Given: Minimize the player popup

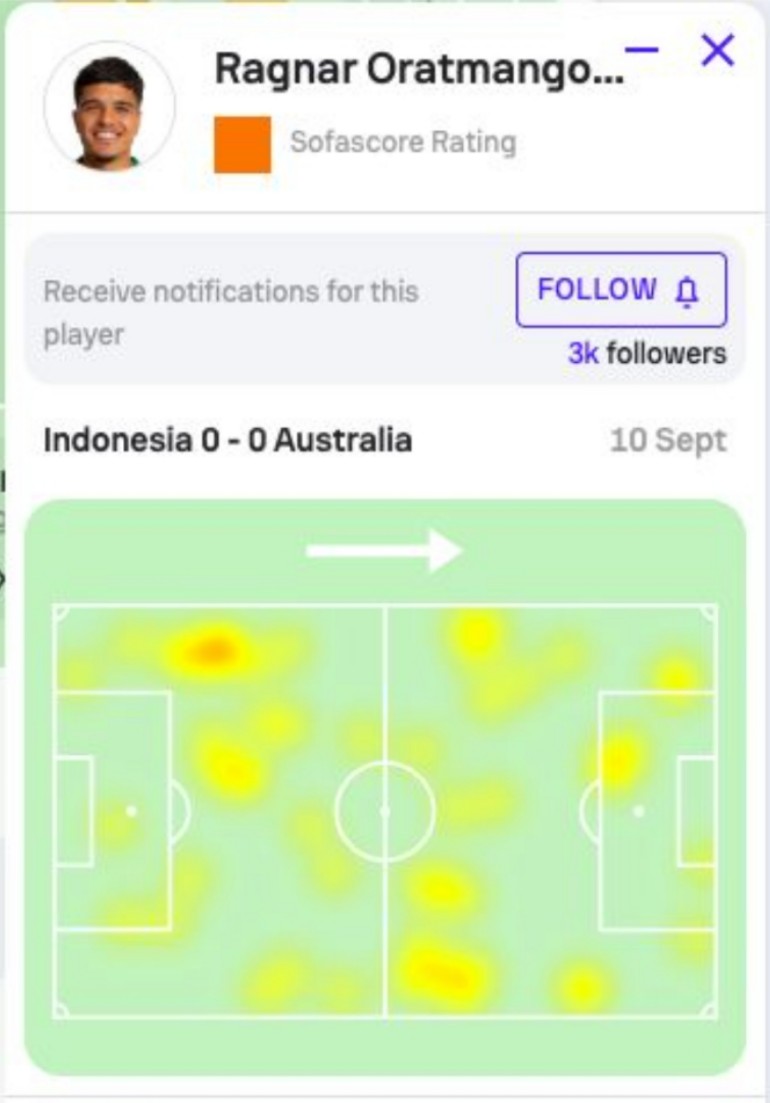Looking at the screenshot, I should coord(641,49).
